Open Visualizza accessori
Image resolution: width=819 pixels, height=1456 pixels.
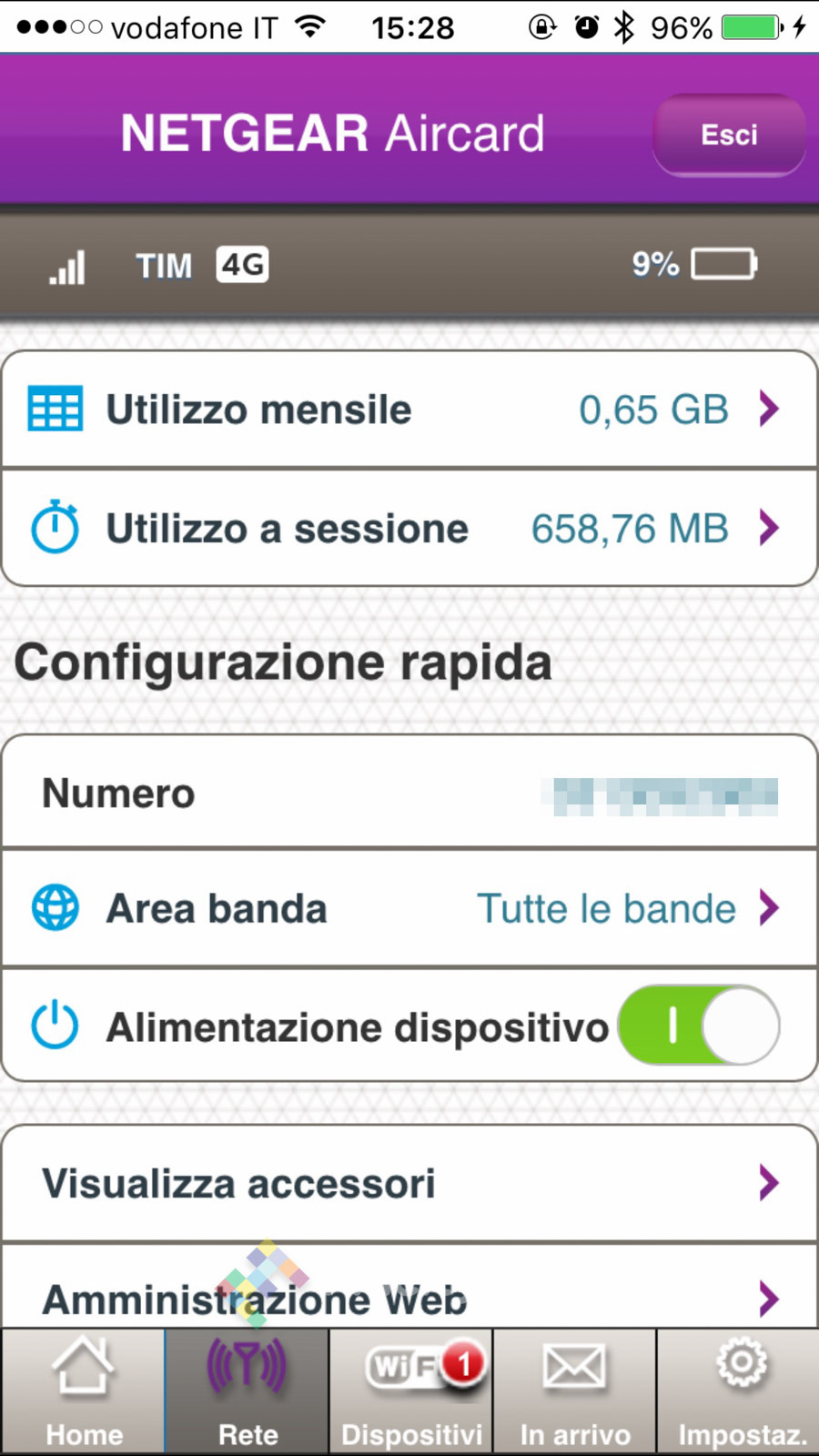[409, 1183]
